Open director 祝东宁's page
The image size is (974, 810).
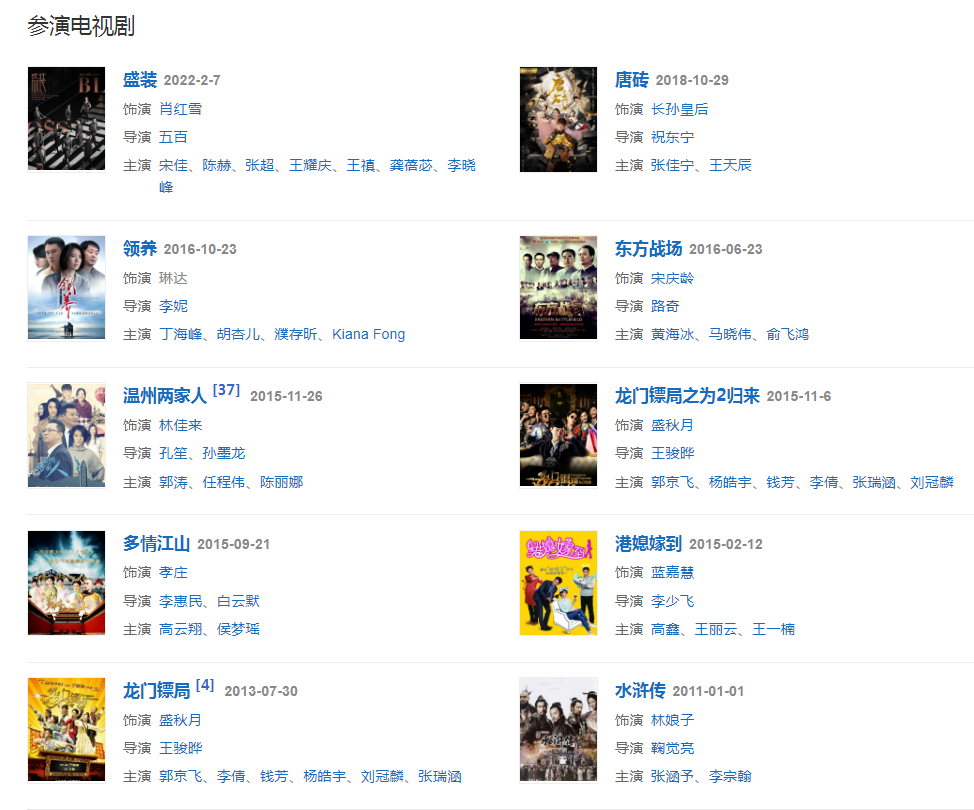point(672,137)
